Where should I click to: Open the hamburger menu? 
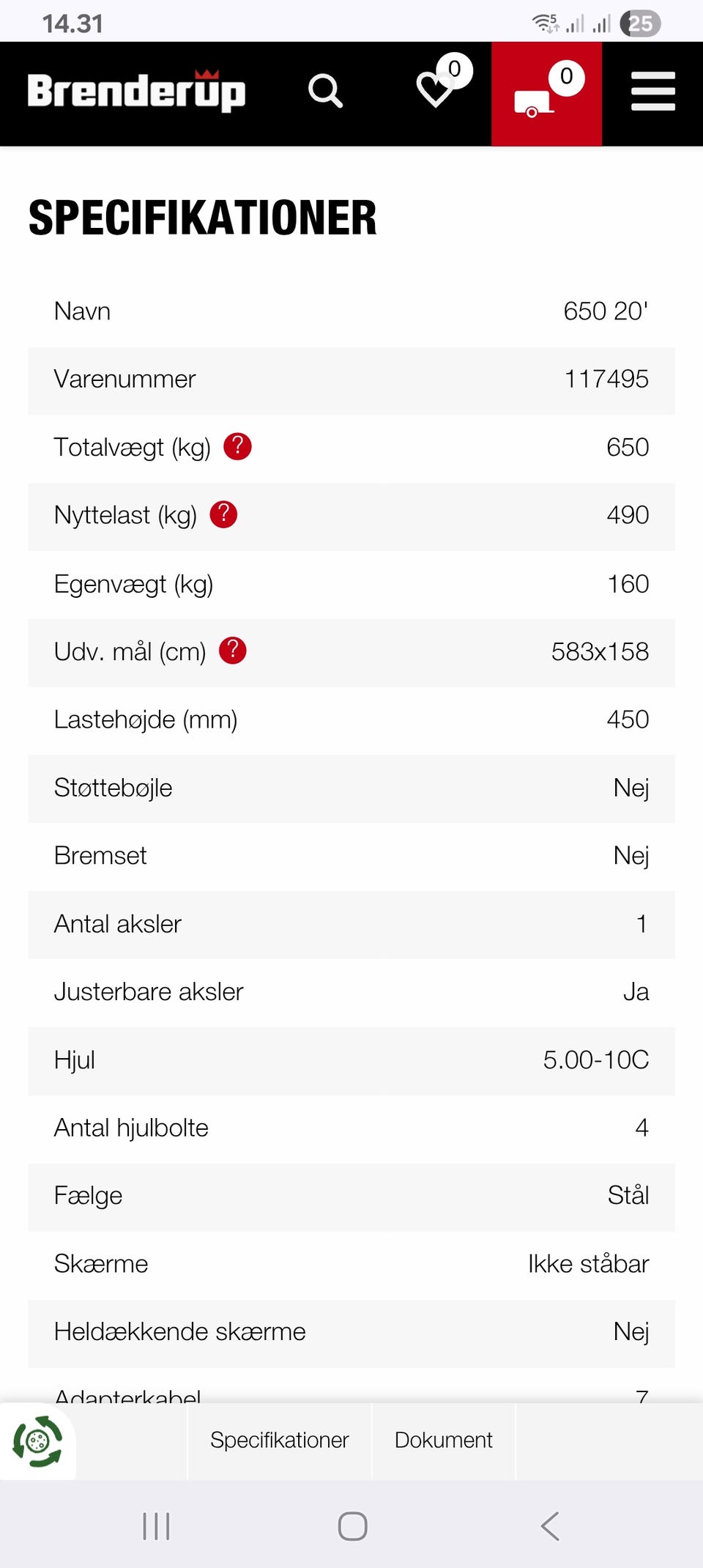pyautogui.click(x=652, y=92)
